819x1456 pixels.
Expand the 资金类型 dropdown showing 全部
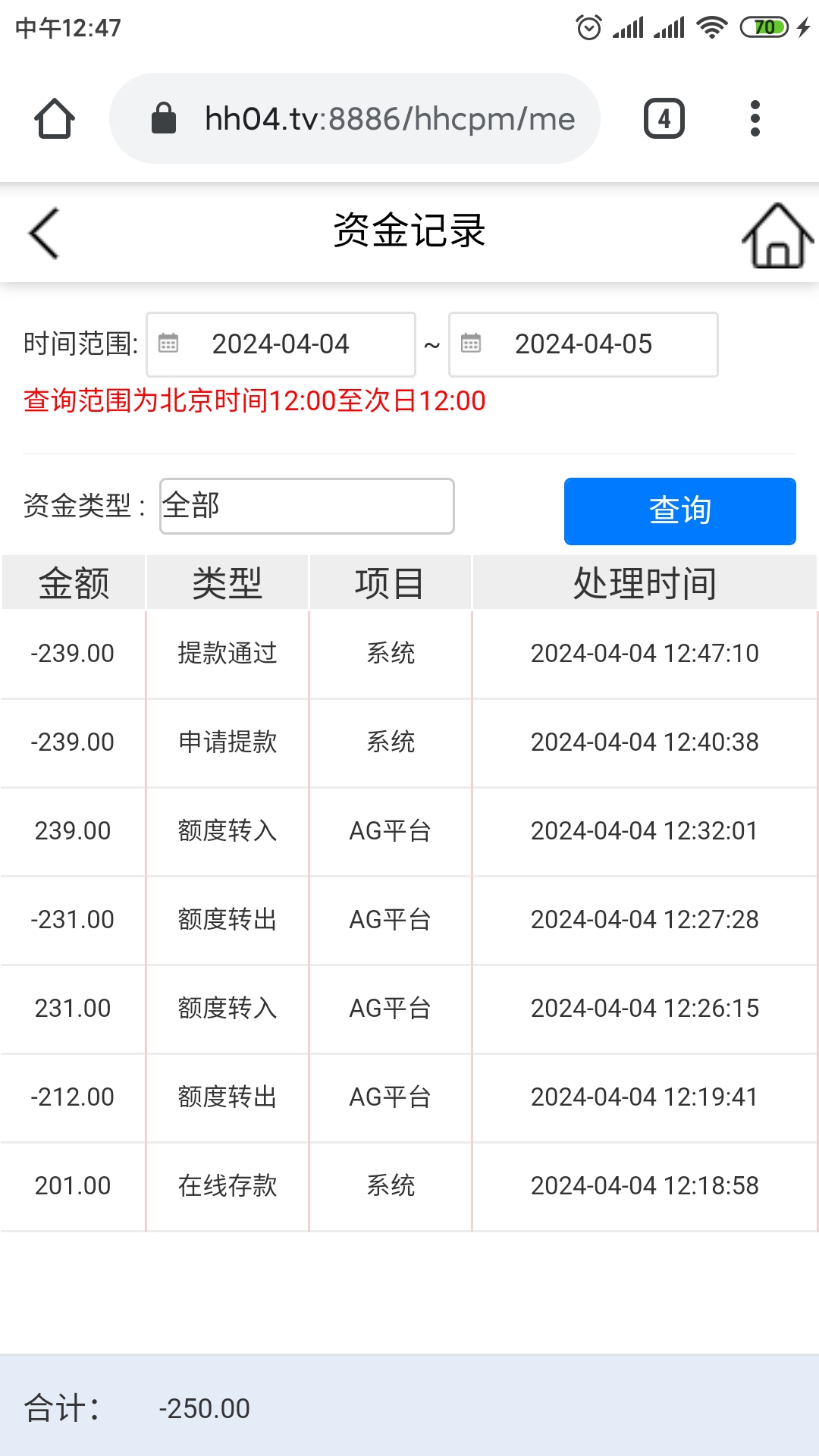[306, 506]
